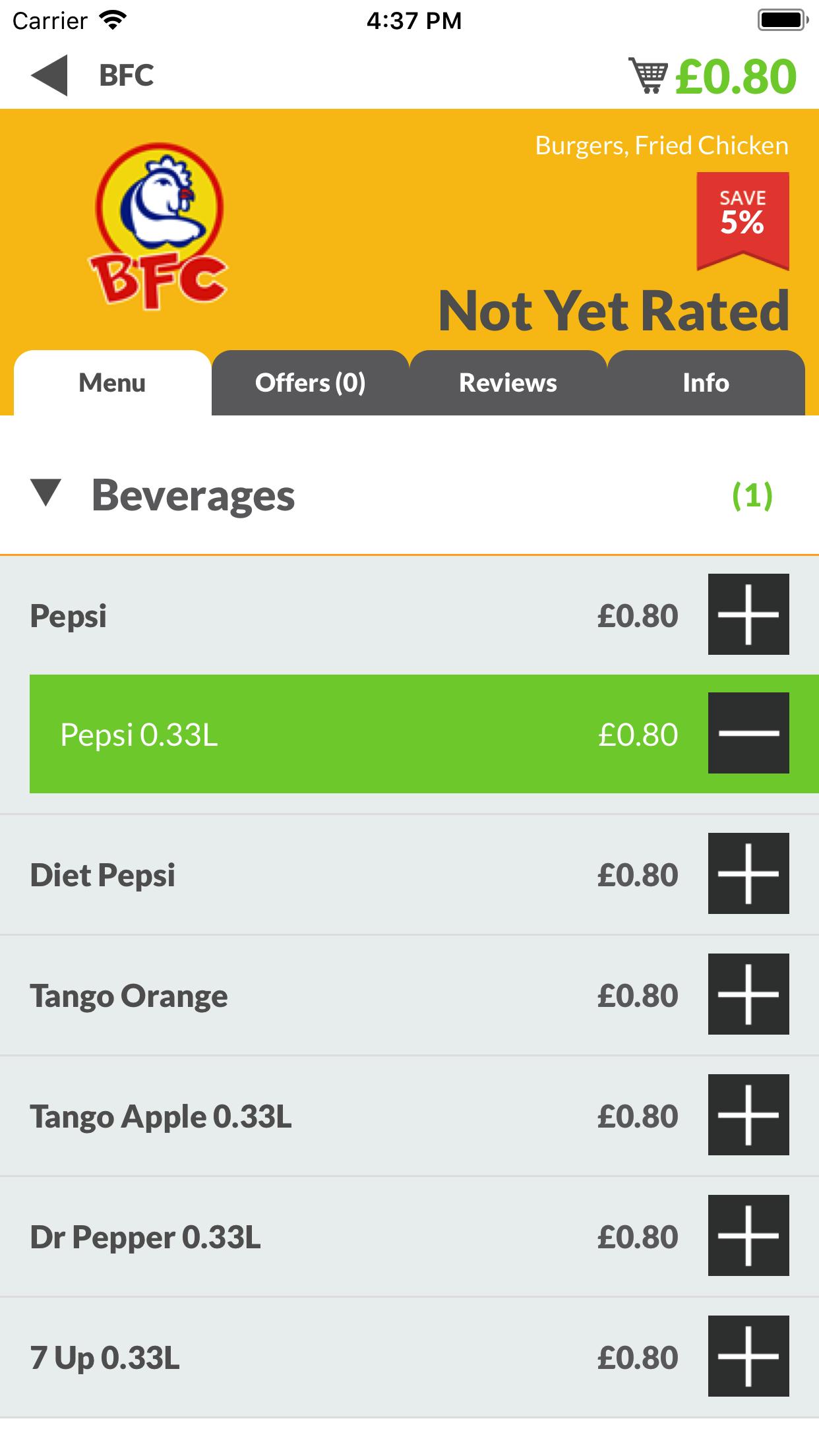Switch to the Reviews tab
819x1456 pixels.
(x=508, y=383)
